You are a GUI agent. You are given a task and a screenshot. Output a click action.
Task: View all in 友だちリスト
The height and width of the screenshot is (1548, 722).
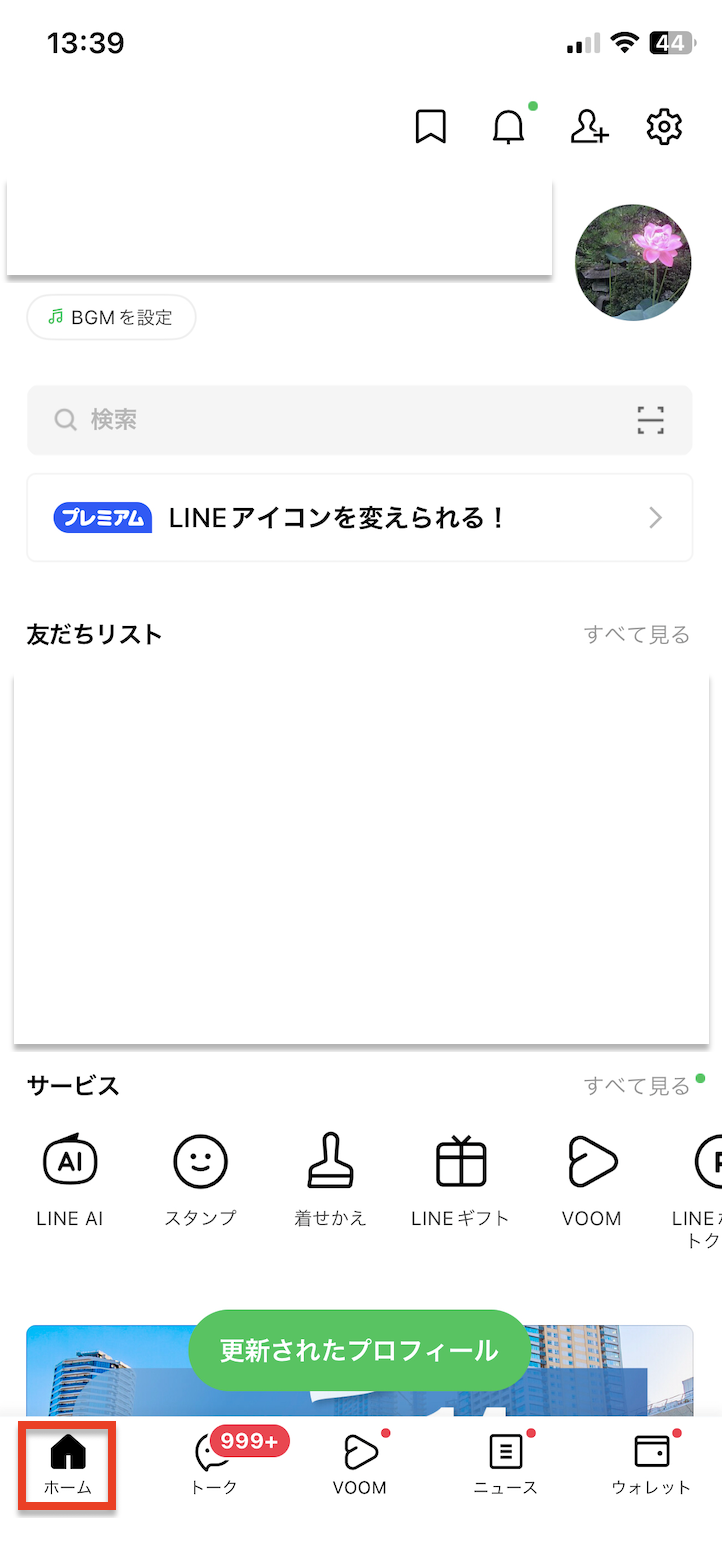point(636,634)
